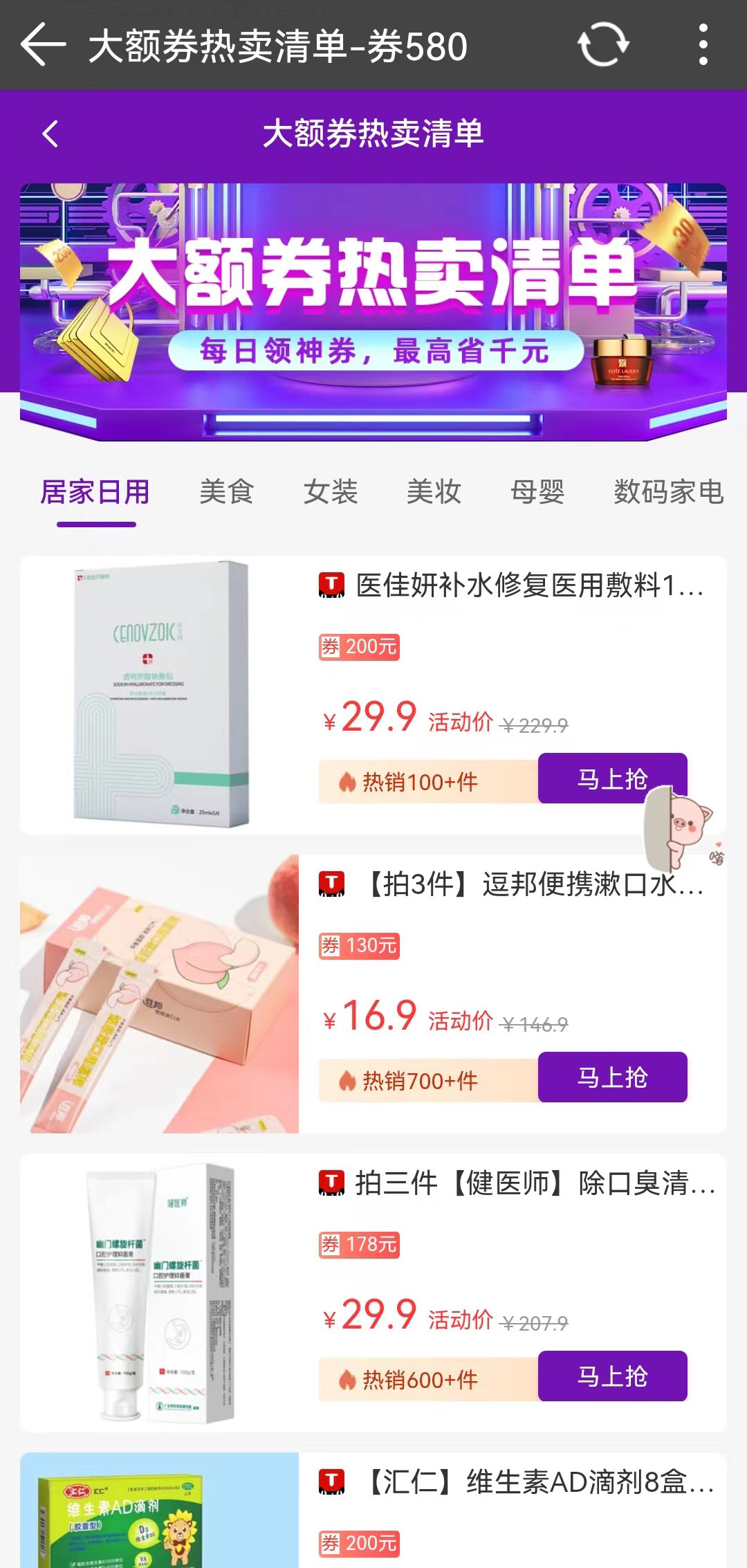Tap the back chevron in purple header
Viewport: 747px width, 1568px height.
50,134
